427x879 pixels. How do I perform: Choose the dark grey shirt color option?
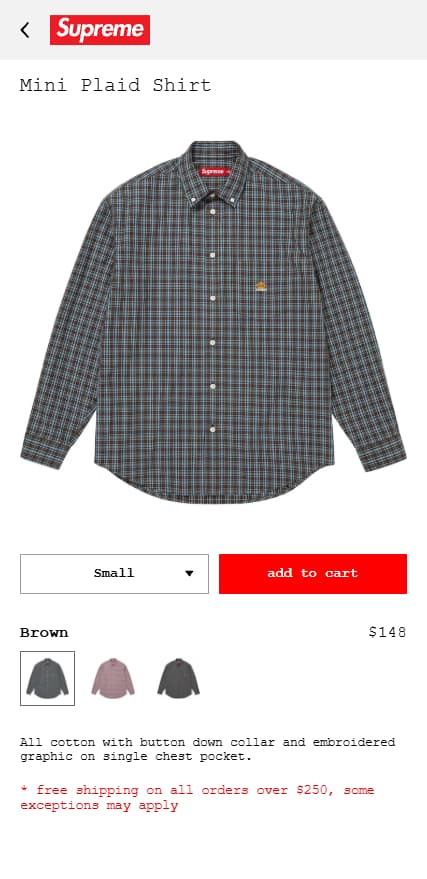pyautogui.click(x=178, y=678)
